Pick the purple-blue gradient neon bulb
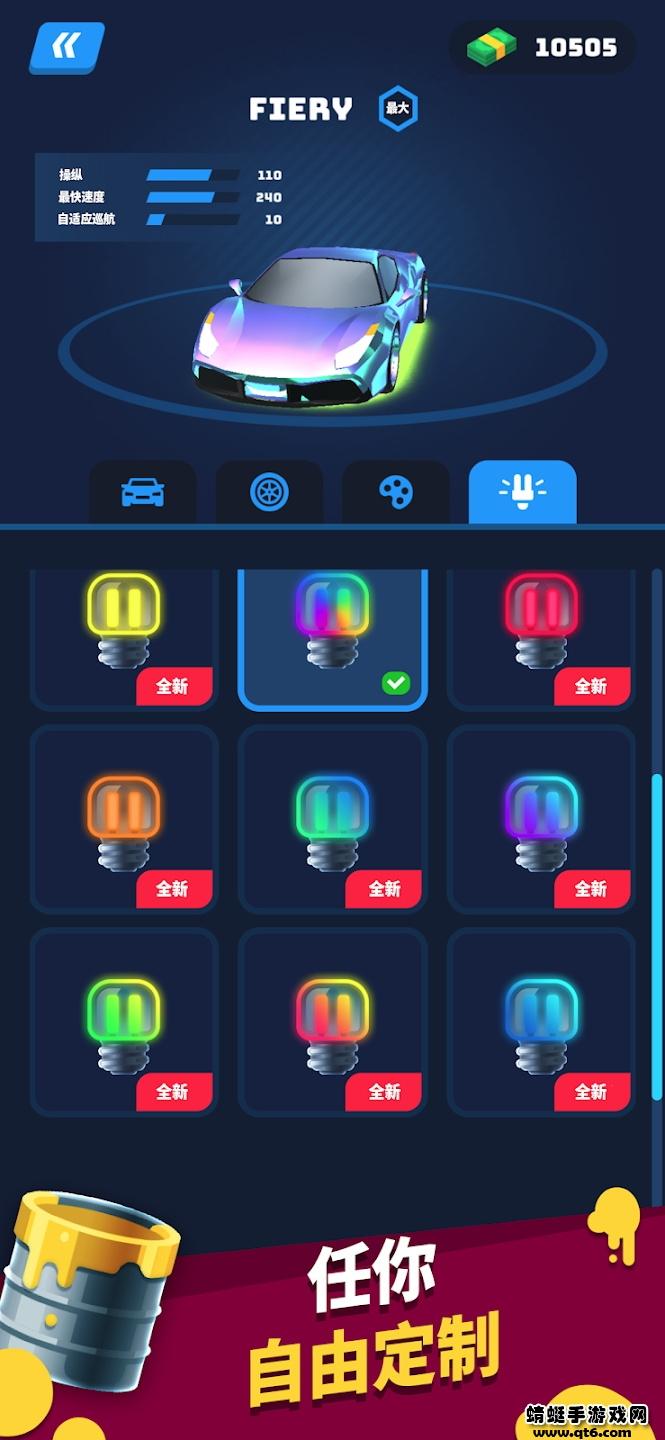This screenshot has height=1440, width=665. (541, 820)
